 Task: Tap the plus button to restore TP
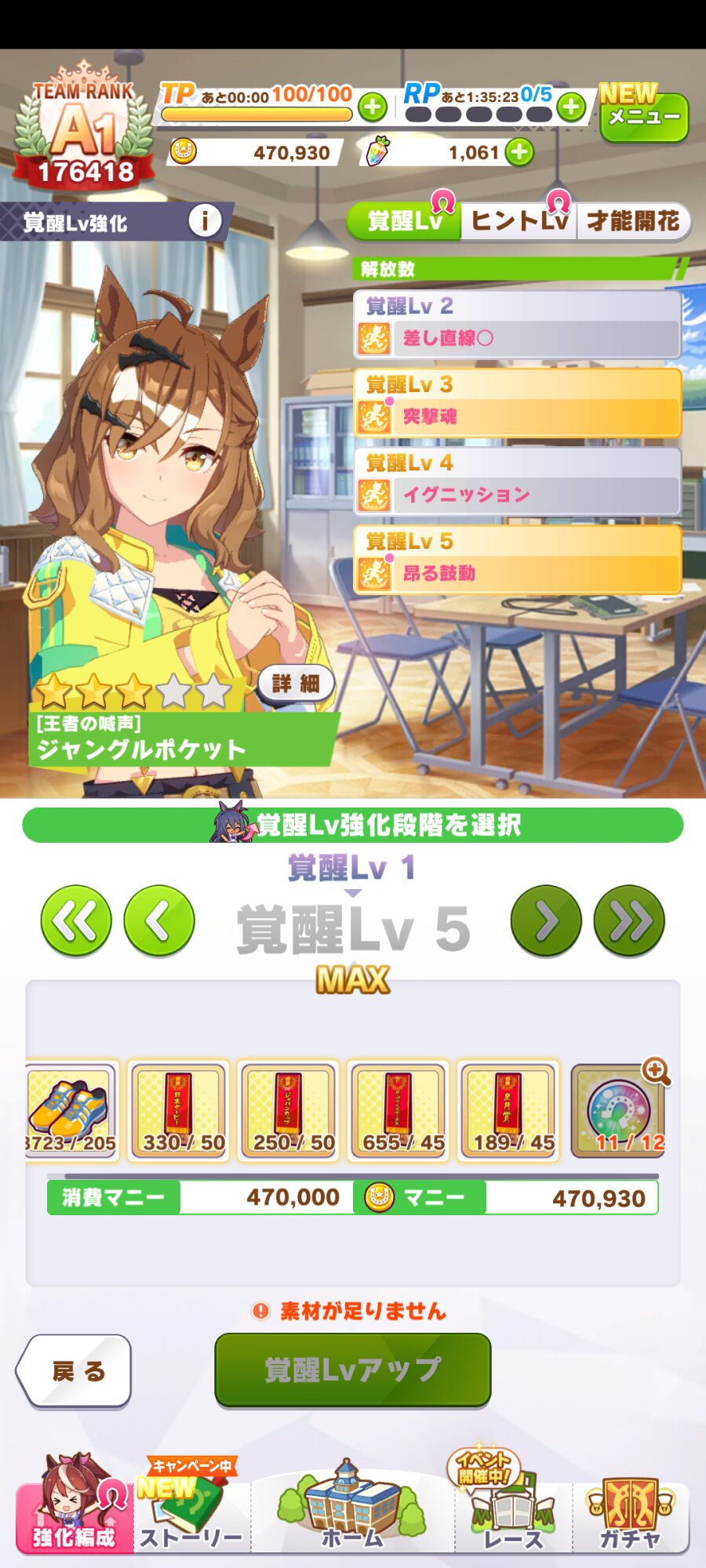tap(373, 107)
